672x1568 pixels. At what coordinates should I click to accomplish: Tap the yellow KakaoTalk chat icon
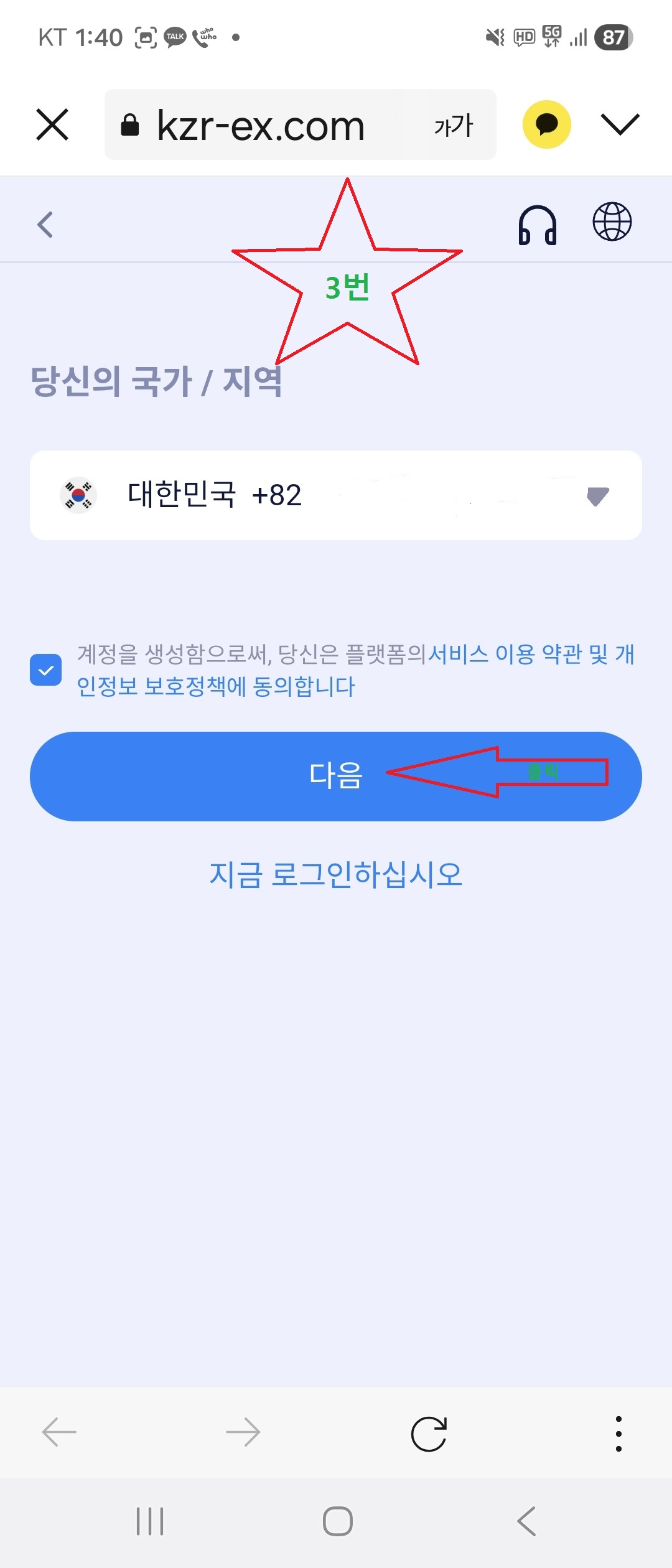click(x=546, y=124)
